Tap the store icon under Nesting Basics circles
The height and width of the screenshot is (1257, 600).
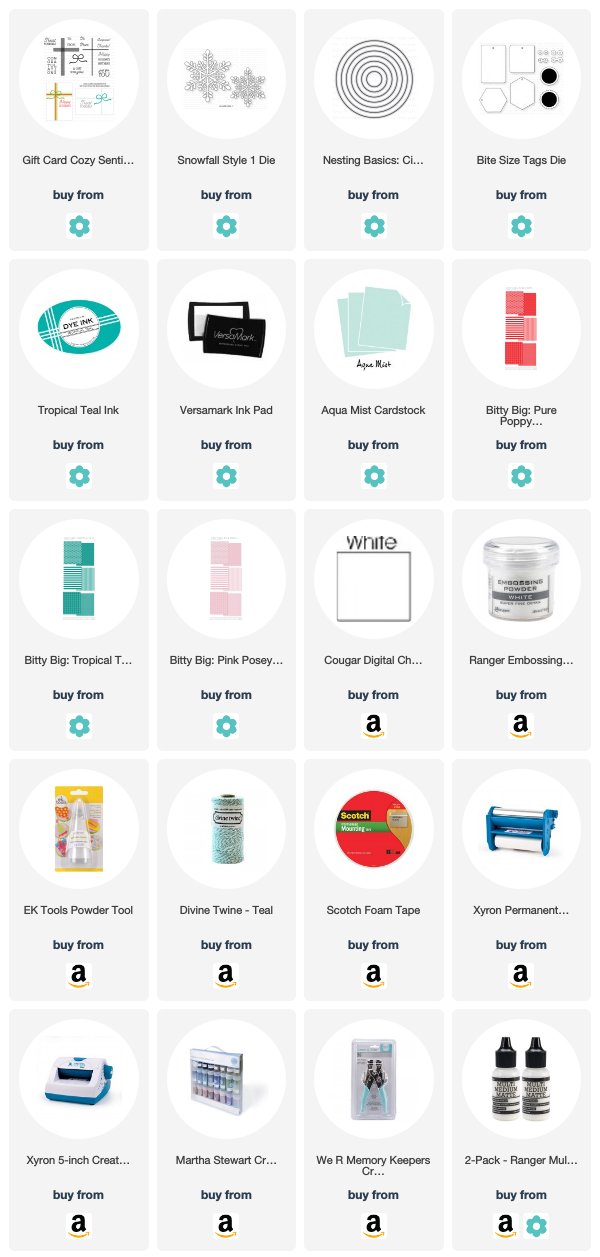(374, 227)
